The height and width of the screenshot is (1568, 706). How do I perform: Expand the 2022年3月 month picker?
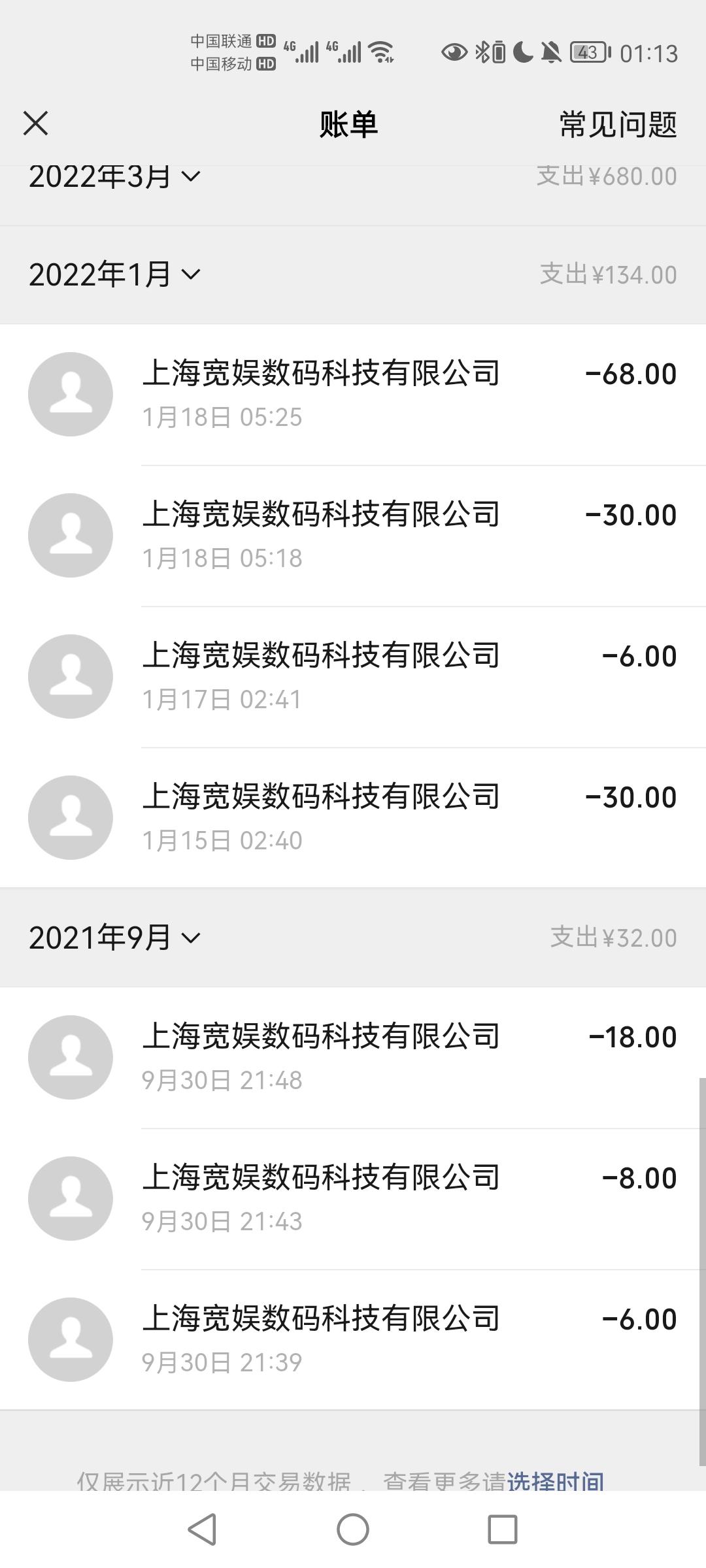click(x=114, y=176)
